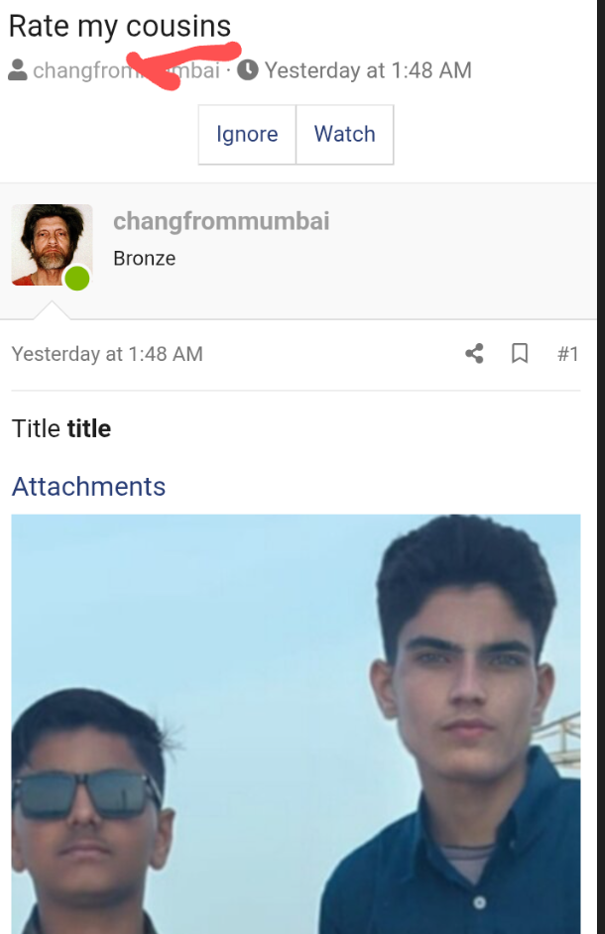
Task: Open the Attachments link
Action: 88,486
